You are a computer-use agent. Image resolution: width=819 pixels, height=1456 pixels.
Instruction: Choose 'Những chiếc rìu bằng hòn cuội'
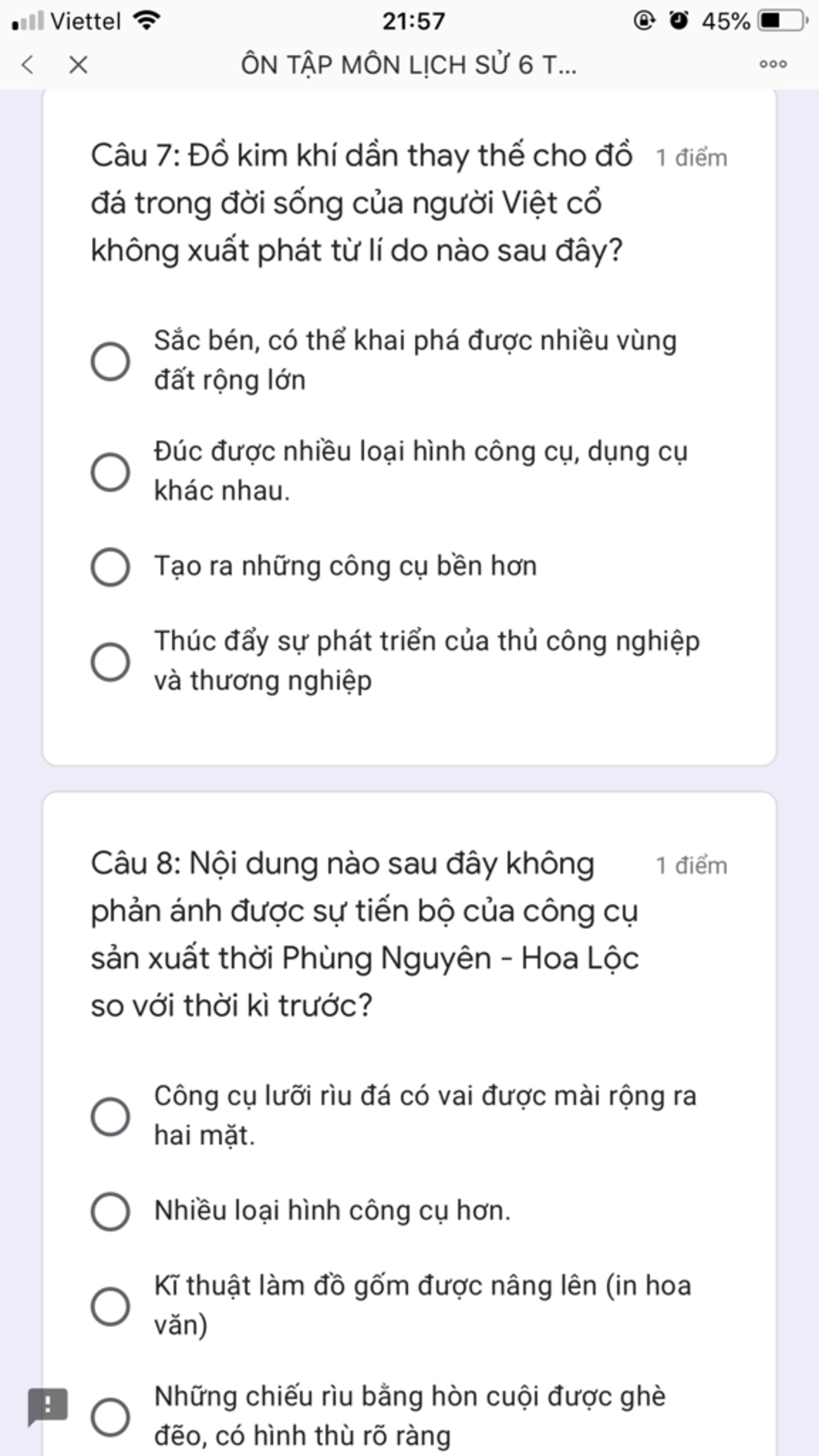click(x=110, y=1417)
